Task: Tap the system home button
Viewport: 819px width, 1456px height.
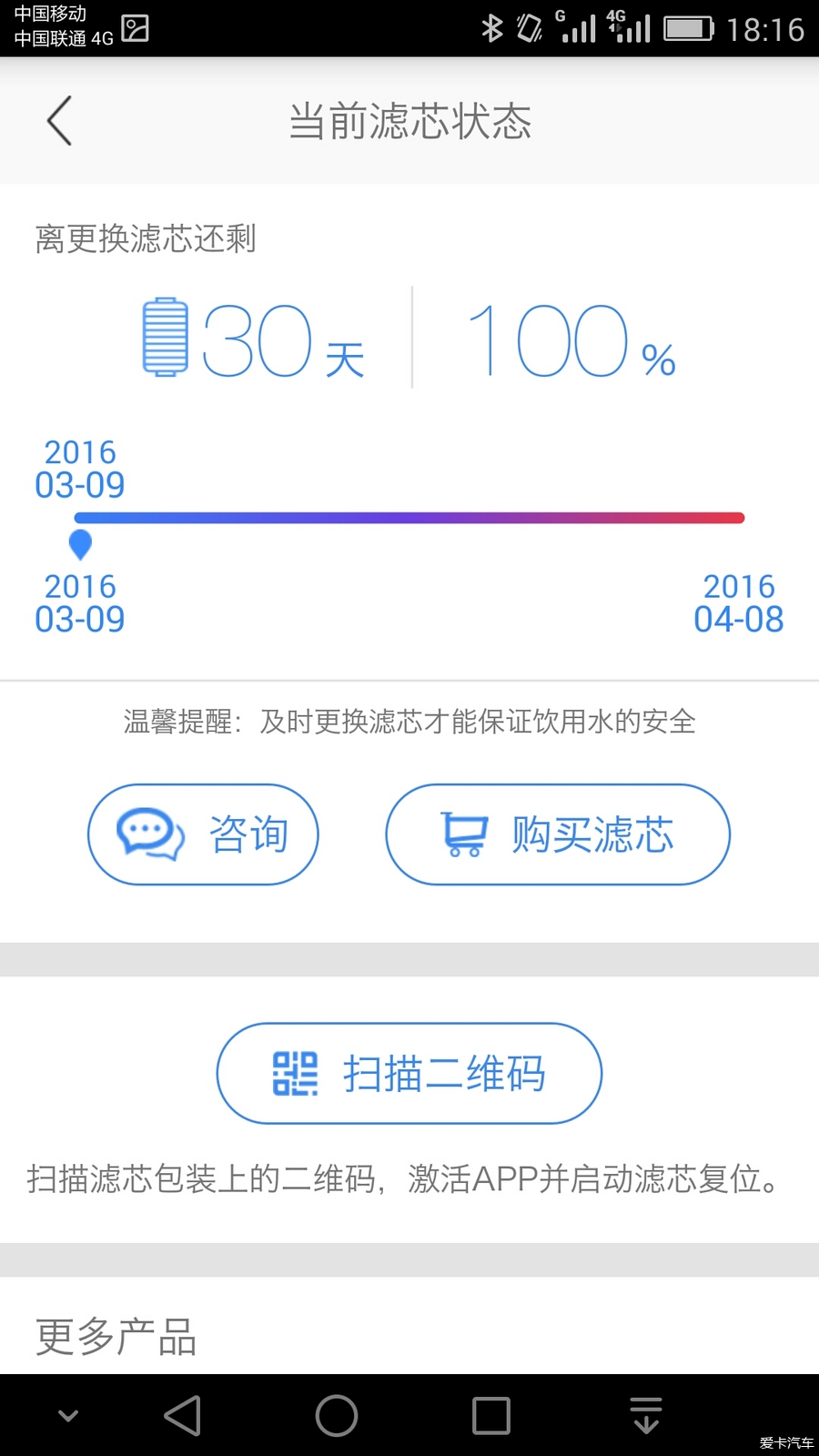Action: coord(337,1416)
